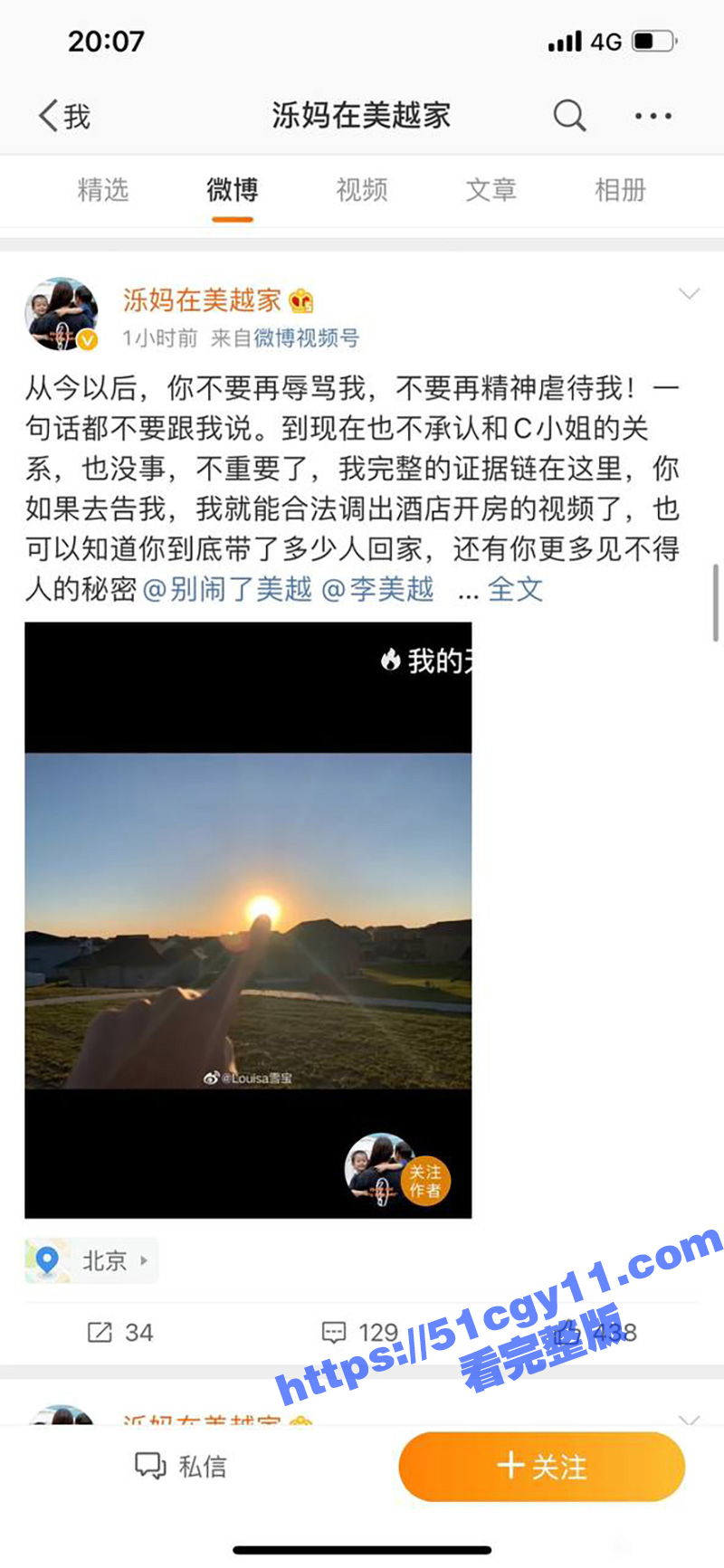Open the poster's avatar next to 泺妈在美越家
Image resolution: width=724 pixels, height=1568 pixels.
click(61, 314)
